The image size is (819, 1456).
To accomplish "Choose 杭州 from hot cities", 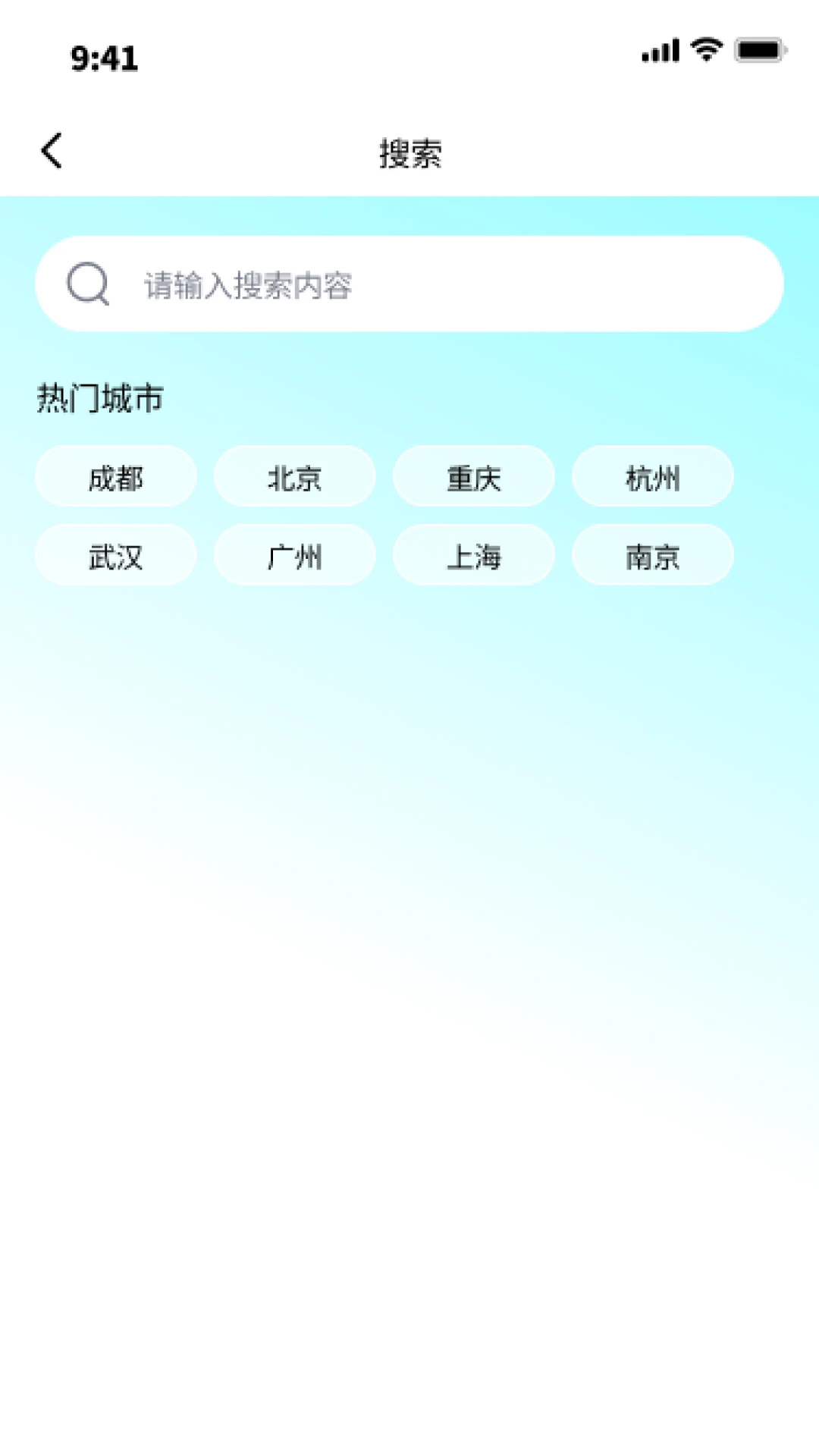I will coord(652,476).
